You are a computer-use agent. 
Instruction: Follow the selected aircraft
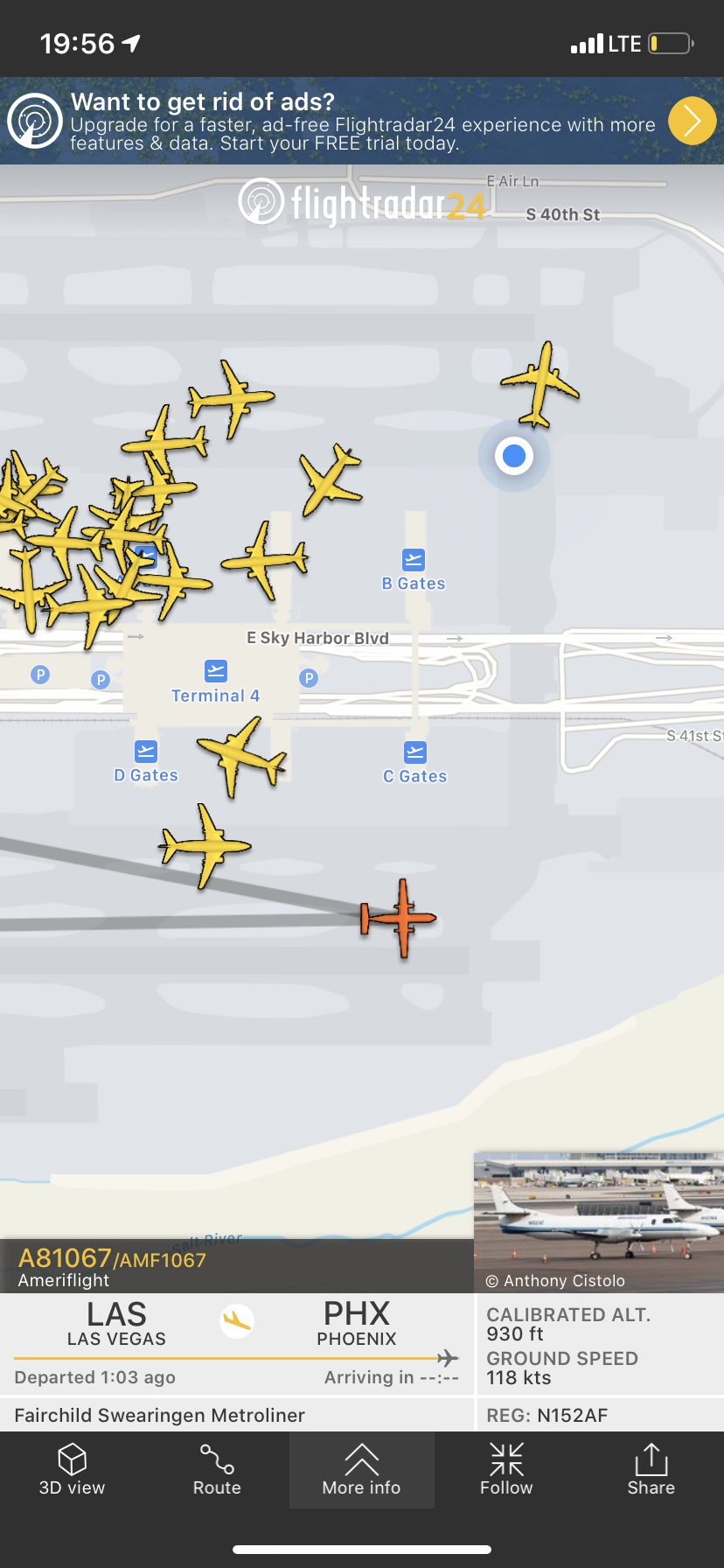pos(506,1470)
